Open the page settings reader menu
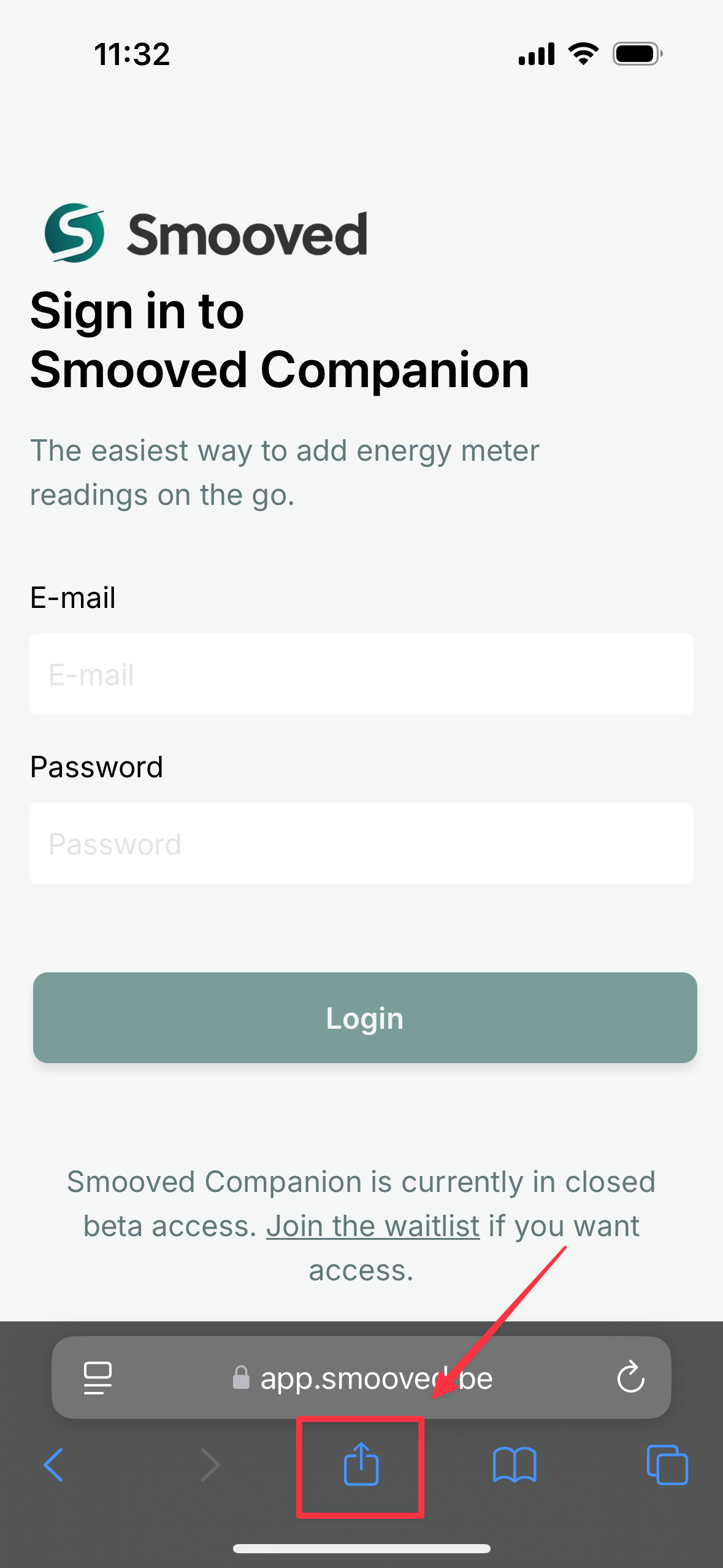This screenshot has height=1568, width=723. pos(98,1378)
